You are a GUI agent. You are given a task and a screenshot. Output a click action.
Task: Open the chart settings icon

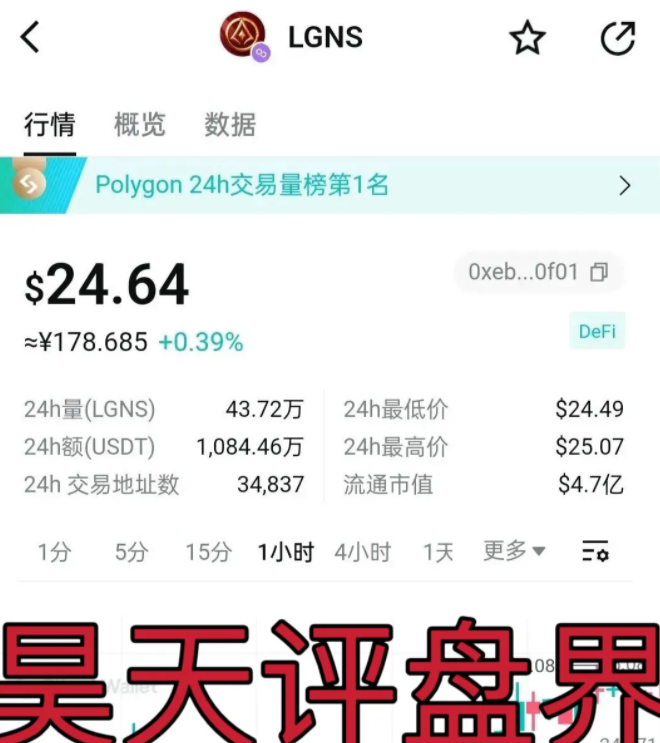pos(595,551)
